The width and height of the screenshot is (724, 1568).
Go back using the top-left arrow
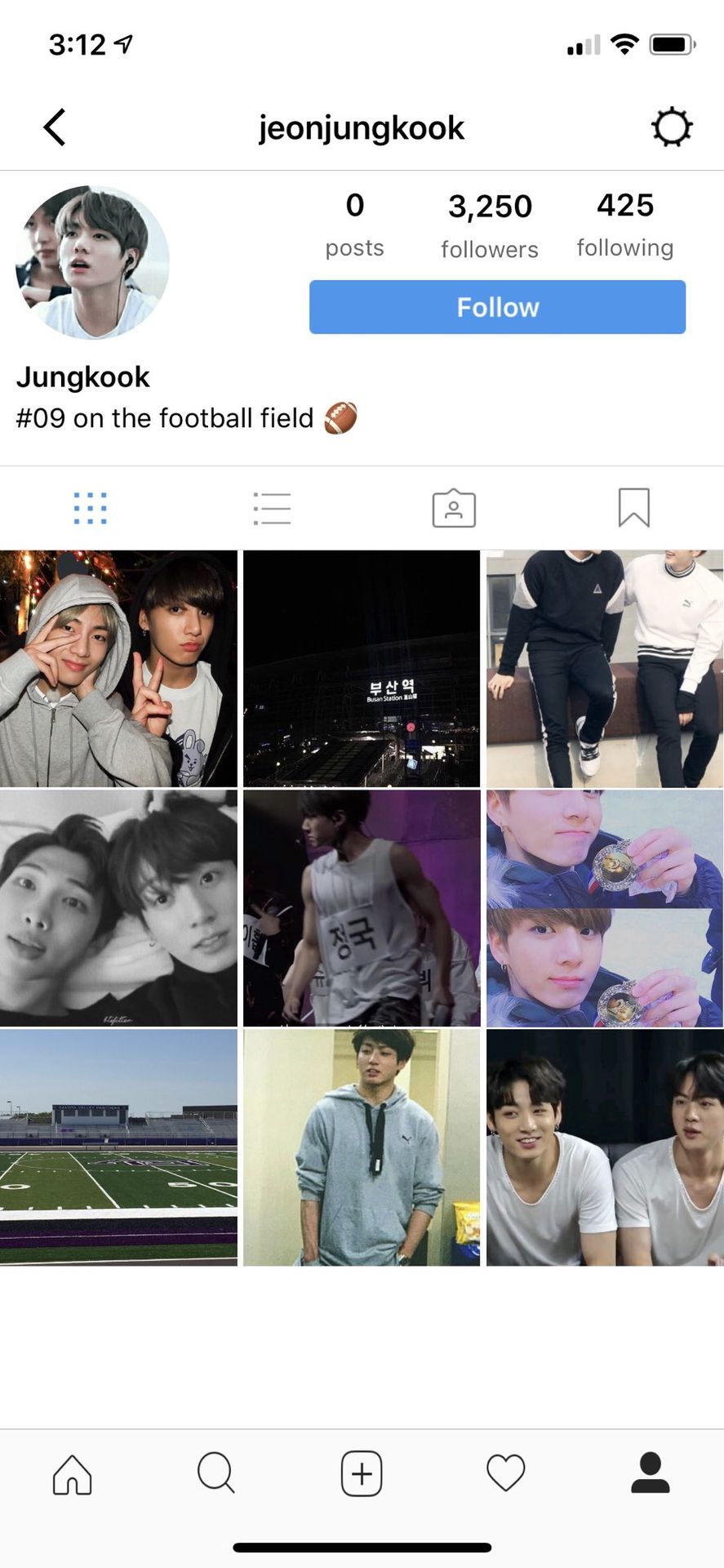(55, 127)
